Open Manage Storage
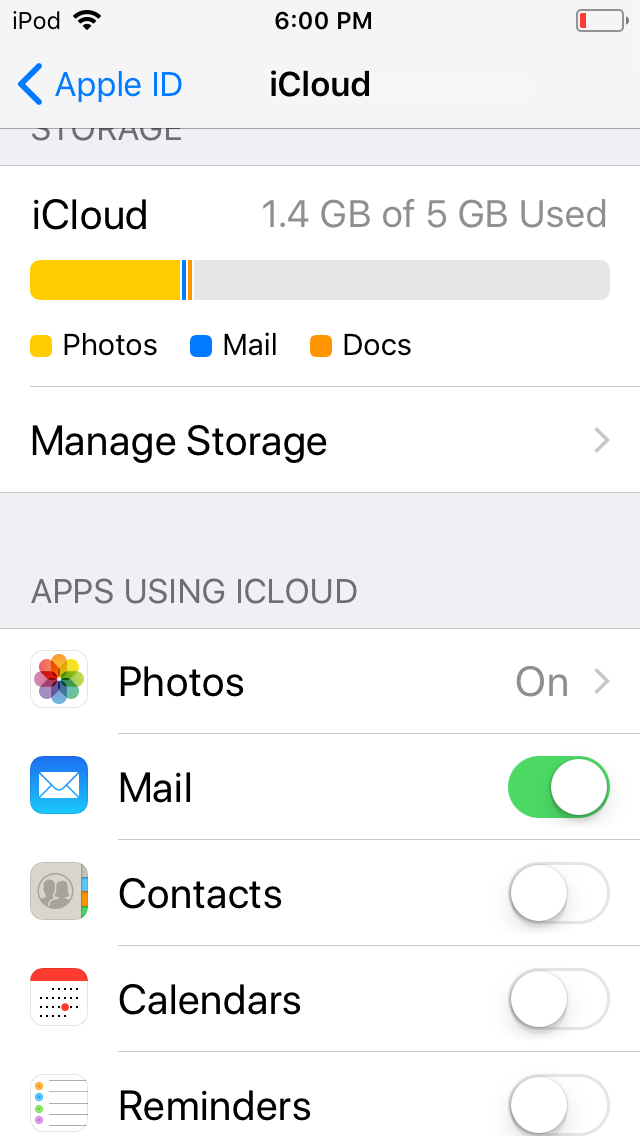Viewport: 640px width, 1136px height. coord(320,441)
